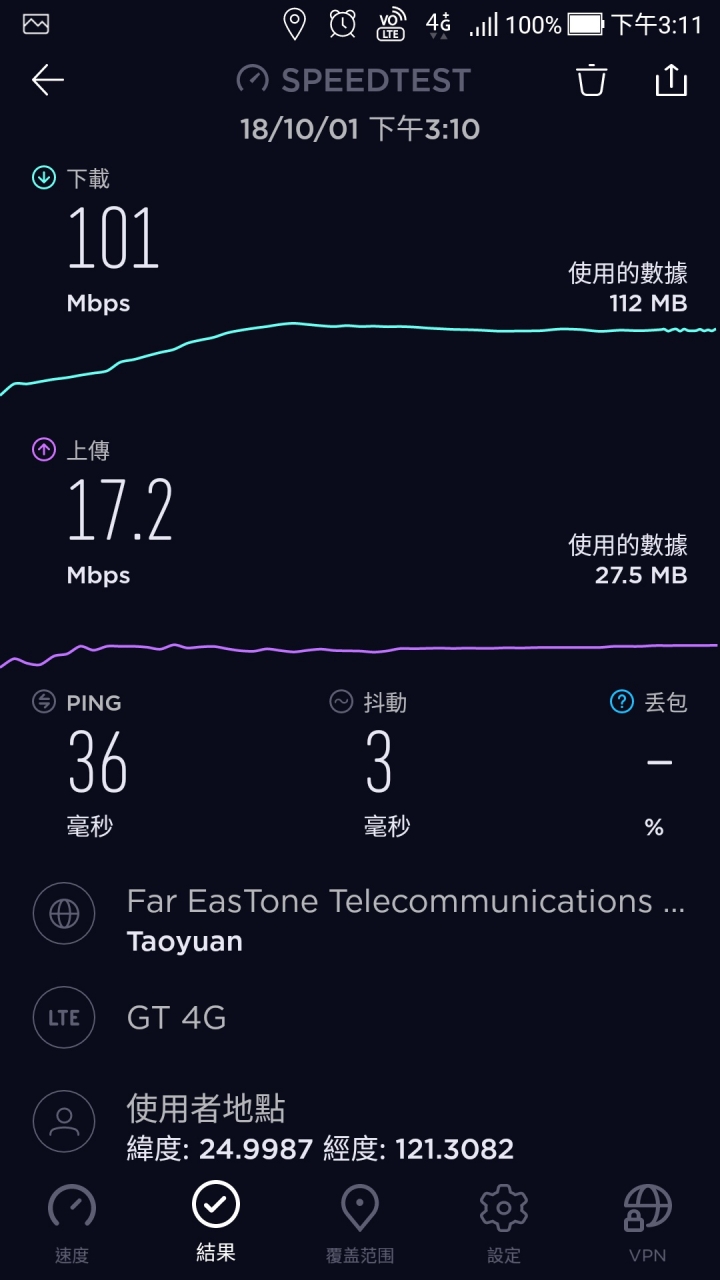Delete this speed test result

coord(592,80)
